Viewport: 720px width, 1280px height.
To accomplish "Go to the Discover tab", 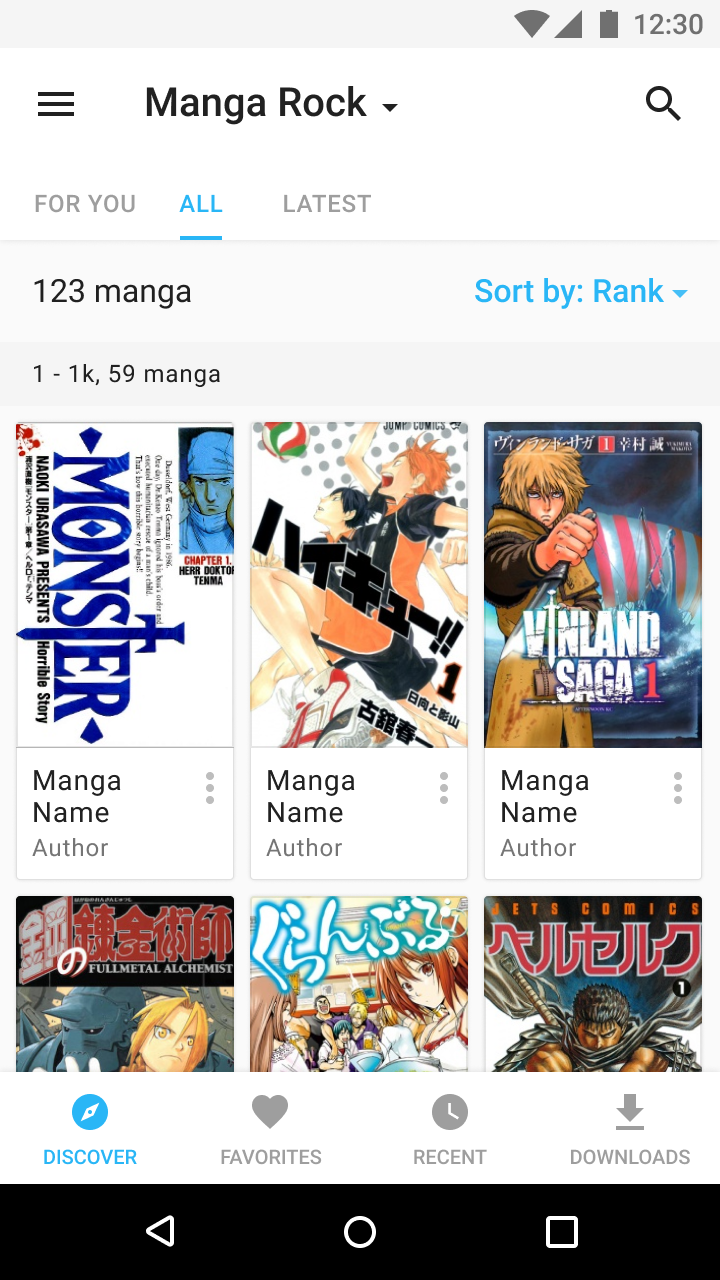I will 90,1130.
